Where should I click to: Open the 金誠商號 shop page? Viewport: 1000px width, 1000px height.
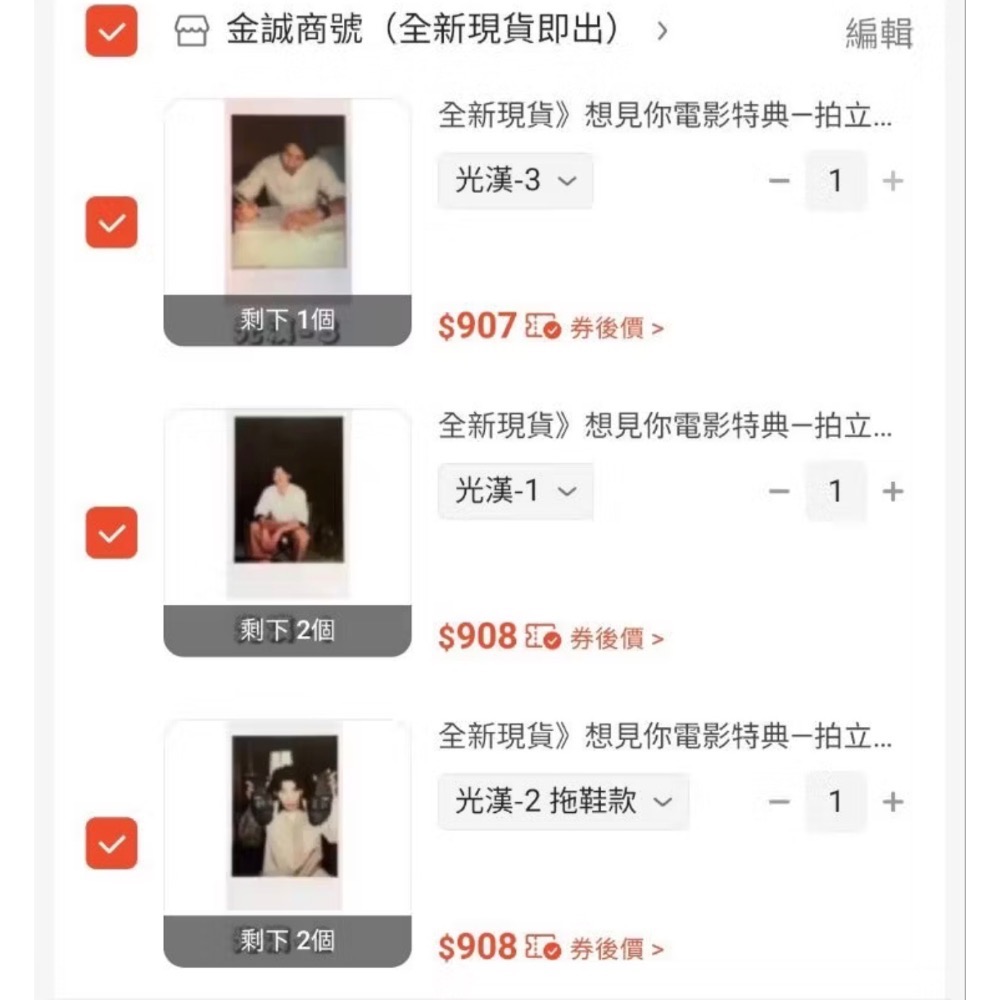point(420,31)
